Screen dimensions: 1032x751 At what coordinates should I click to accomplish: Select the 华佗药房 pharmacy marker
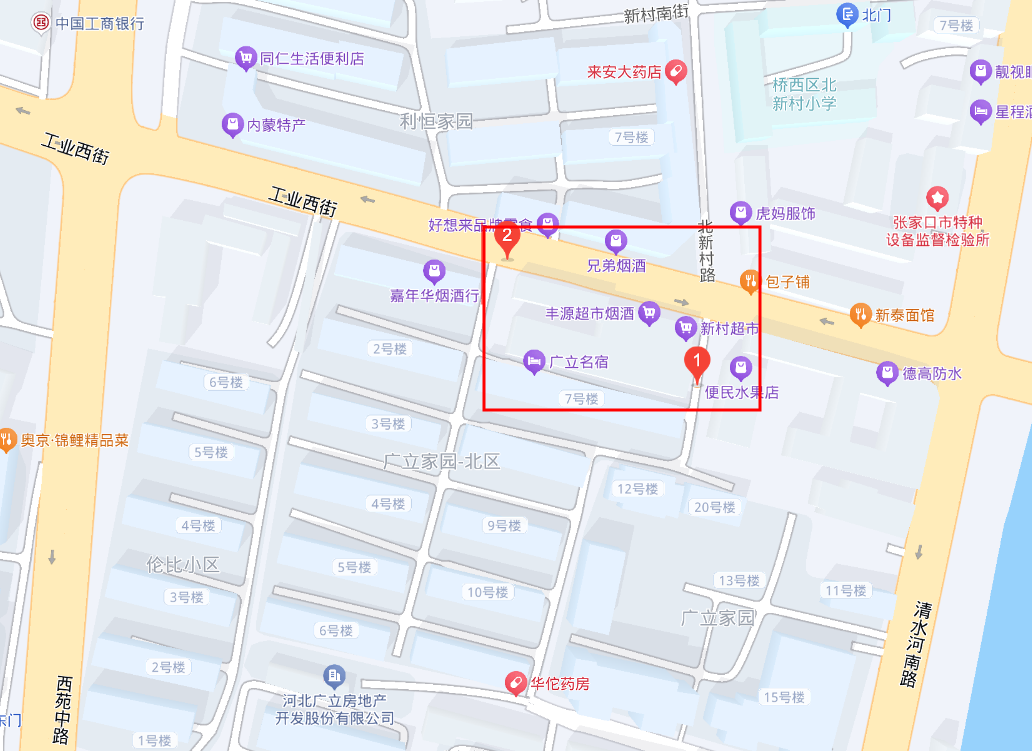pyautogui.click(x=516, y=684)
